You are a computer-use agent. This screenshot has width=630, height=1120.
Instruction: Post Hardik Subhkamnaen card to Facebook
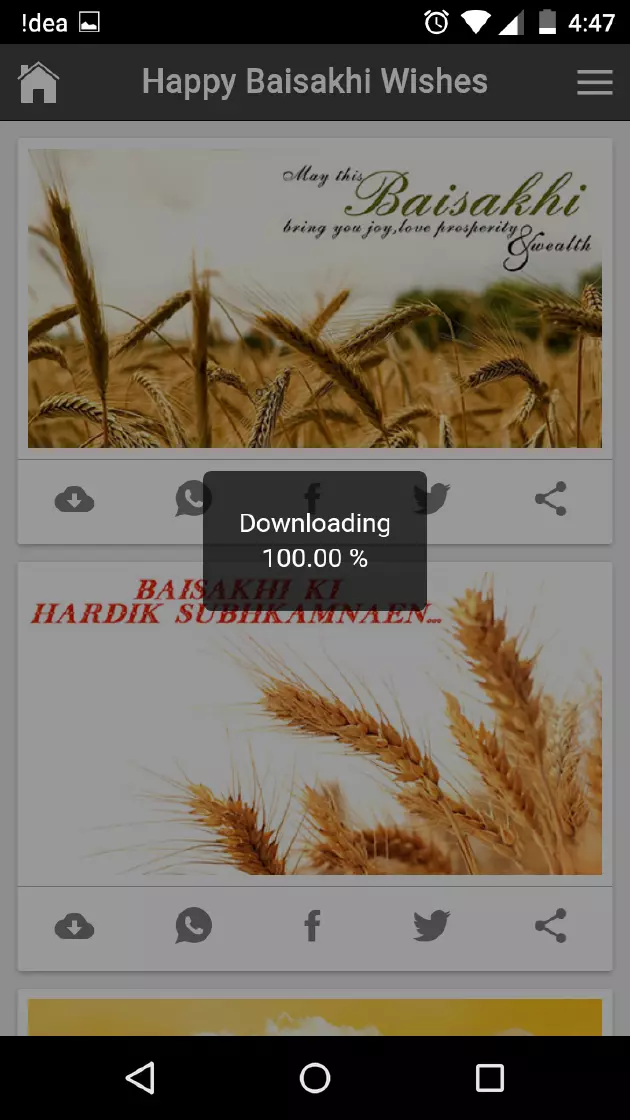(x=312, y=926)
